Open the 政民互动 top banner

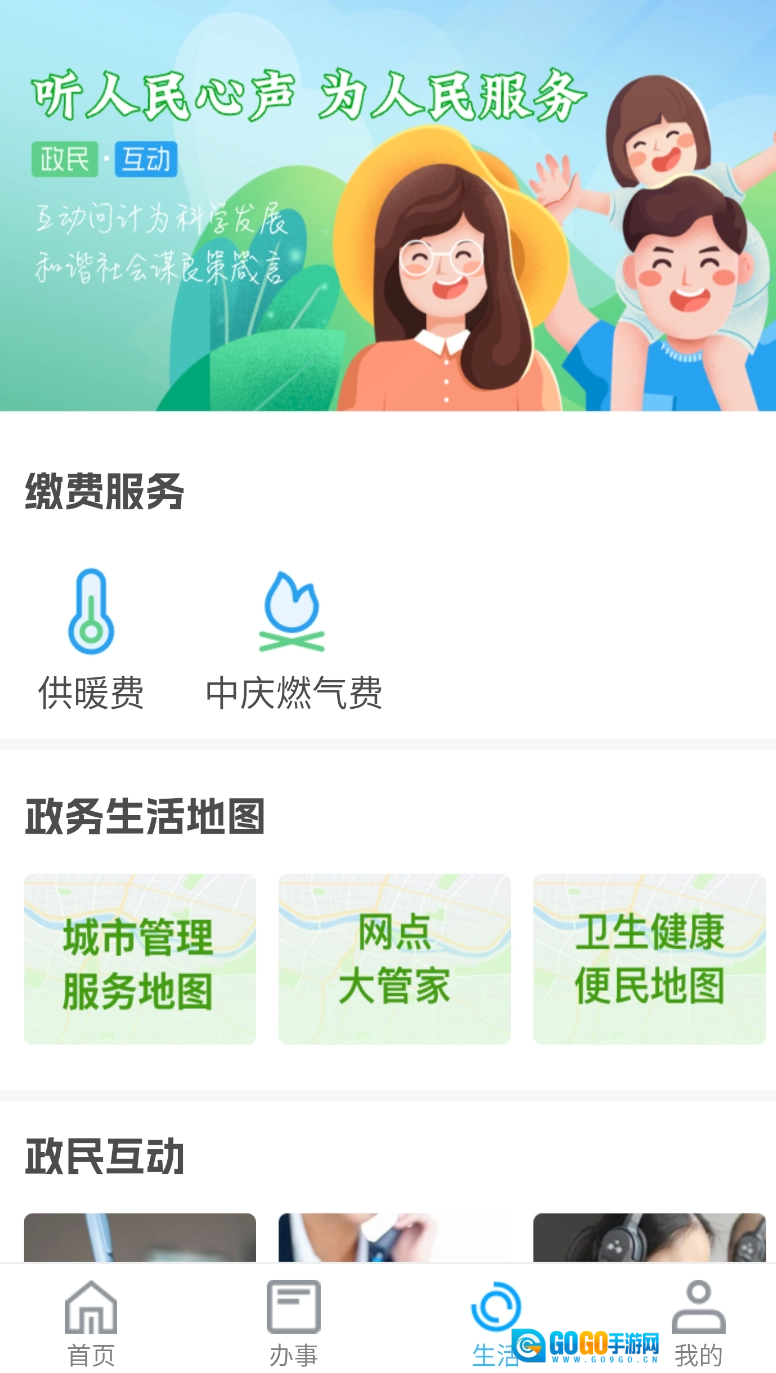tap(388, 205)
